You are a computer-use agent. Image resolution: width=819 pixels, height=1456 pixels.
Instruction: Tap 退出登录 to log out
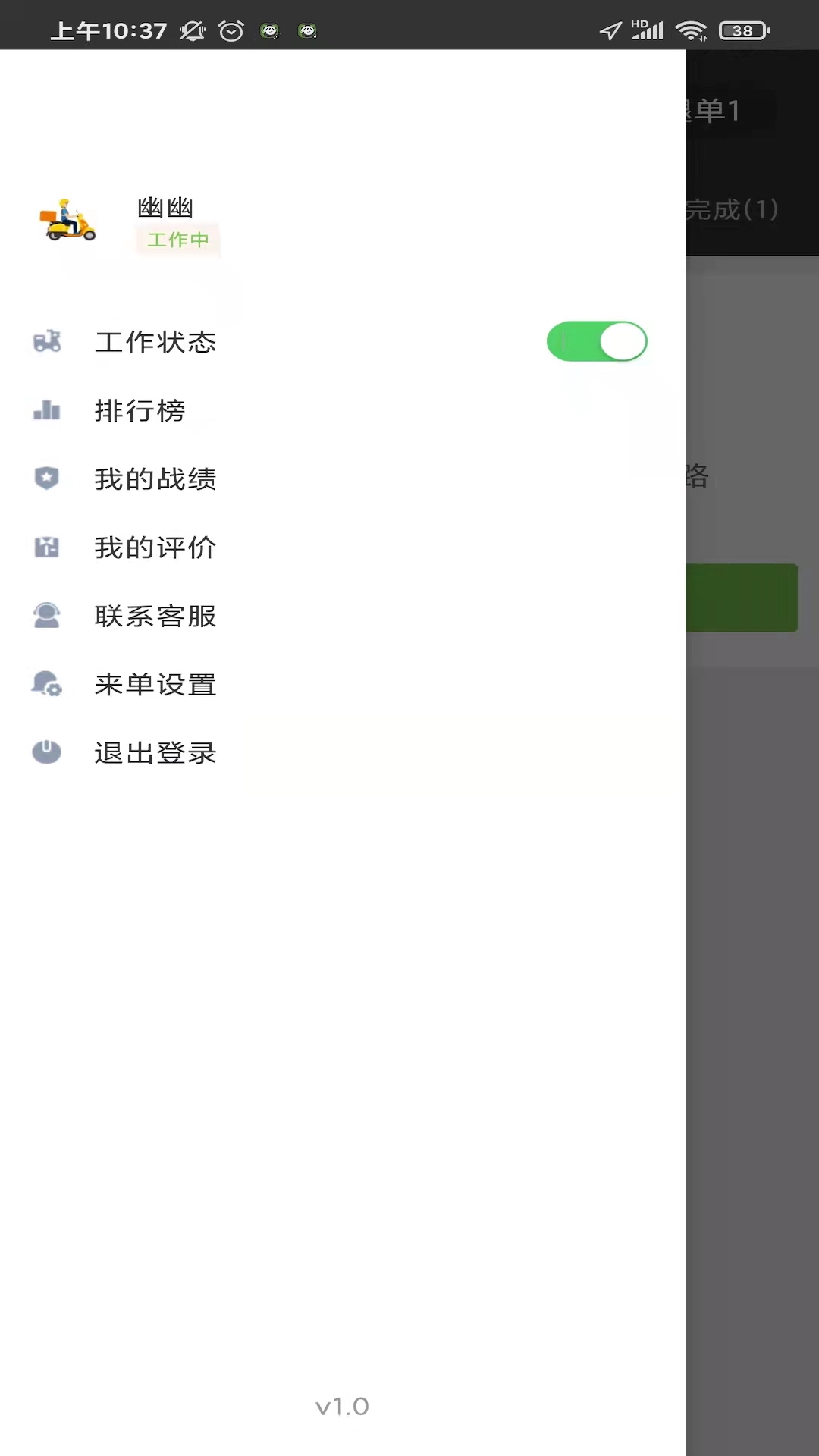coord(155,752)
